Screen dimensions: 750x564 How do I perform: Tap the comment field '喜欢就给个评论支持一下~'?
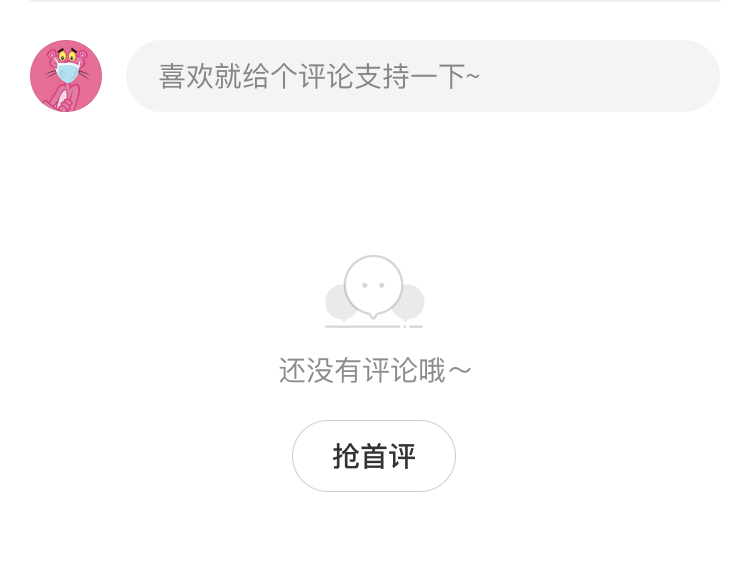click(422, 76)
